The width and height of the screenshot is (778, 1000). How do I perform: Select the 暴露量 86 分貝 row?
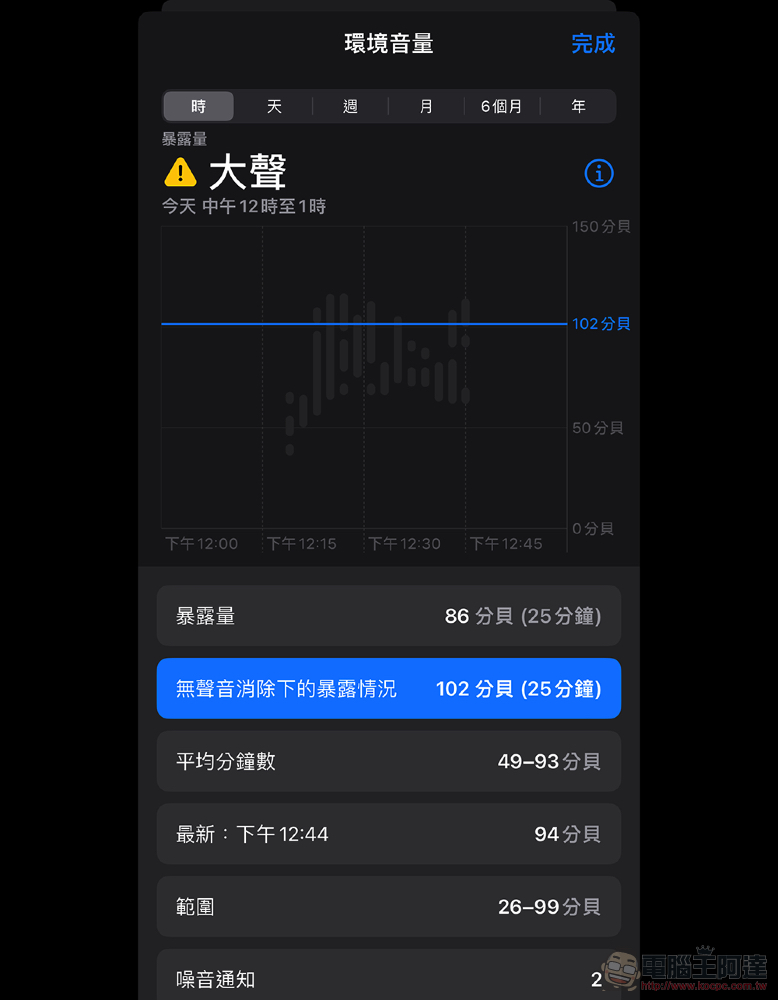click(388, 616)
